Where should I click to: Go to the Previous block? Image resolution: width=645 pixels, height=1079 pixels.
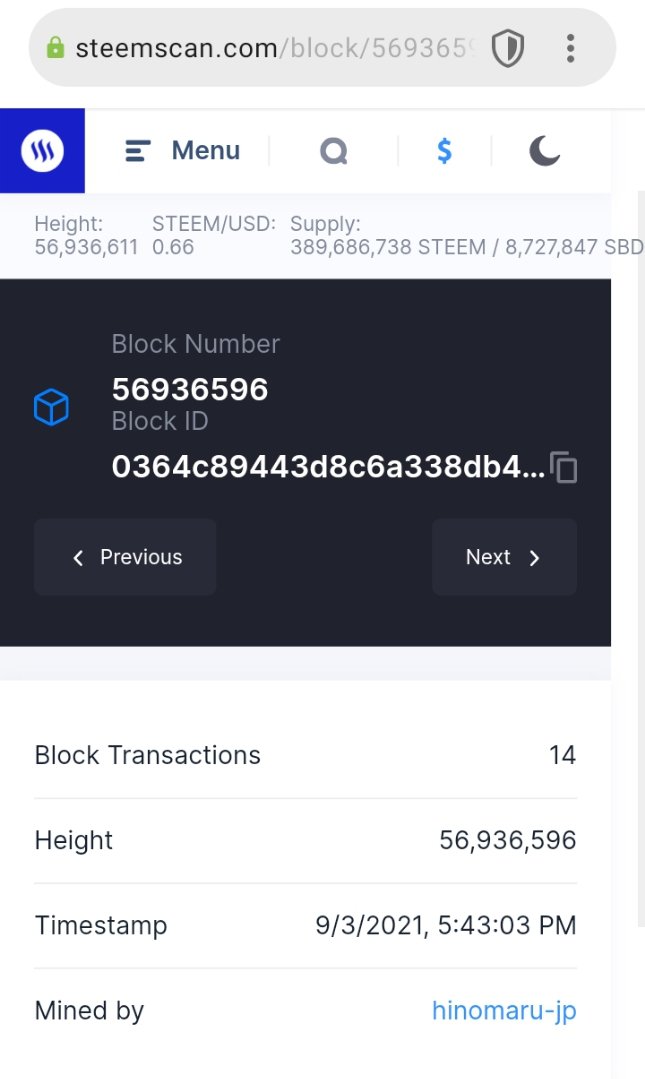pyautogui.click(x=125, y=557)
